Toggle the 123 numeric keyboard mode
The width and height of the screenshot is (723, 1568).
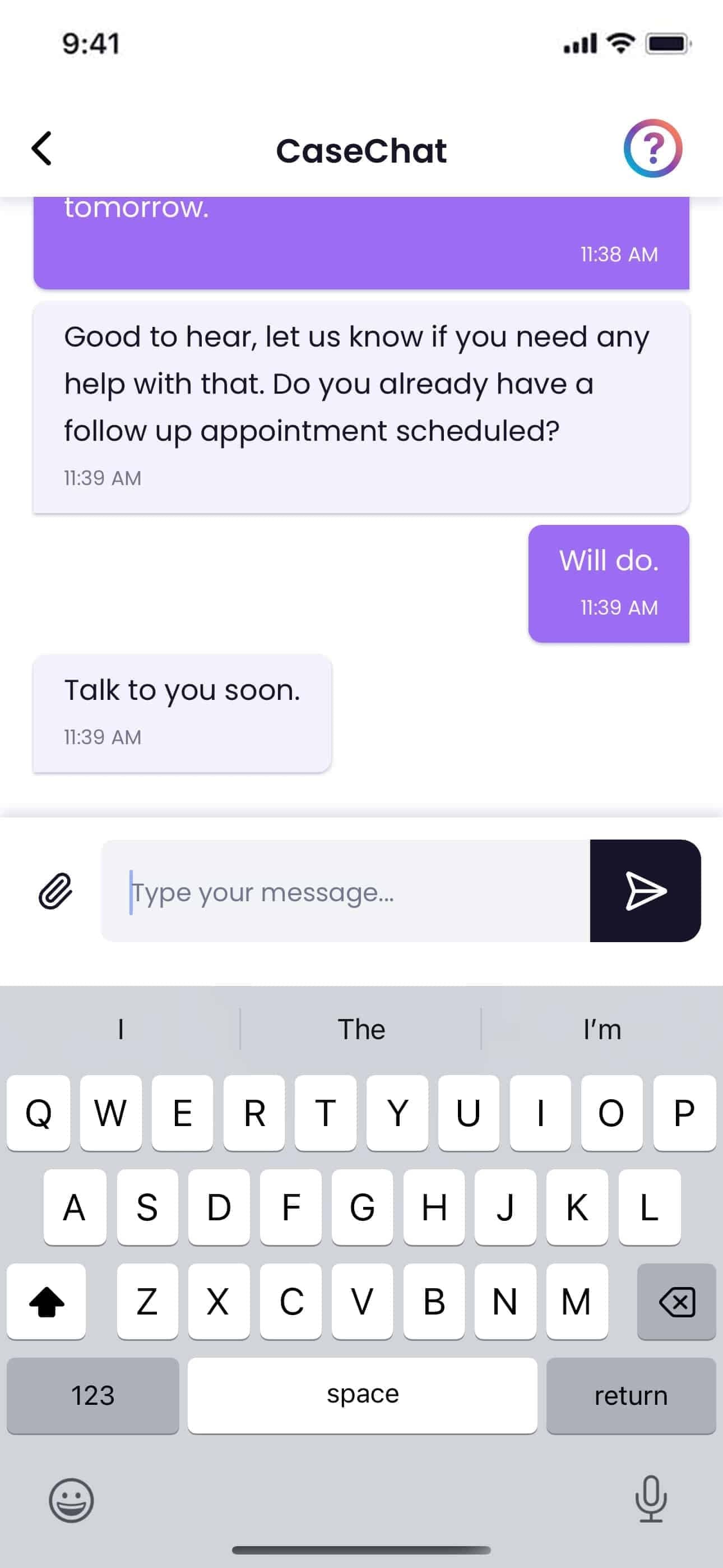pos(92,1395)
